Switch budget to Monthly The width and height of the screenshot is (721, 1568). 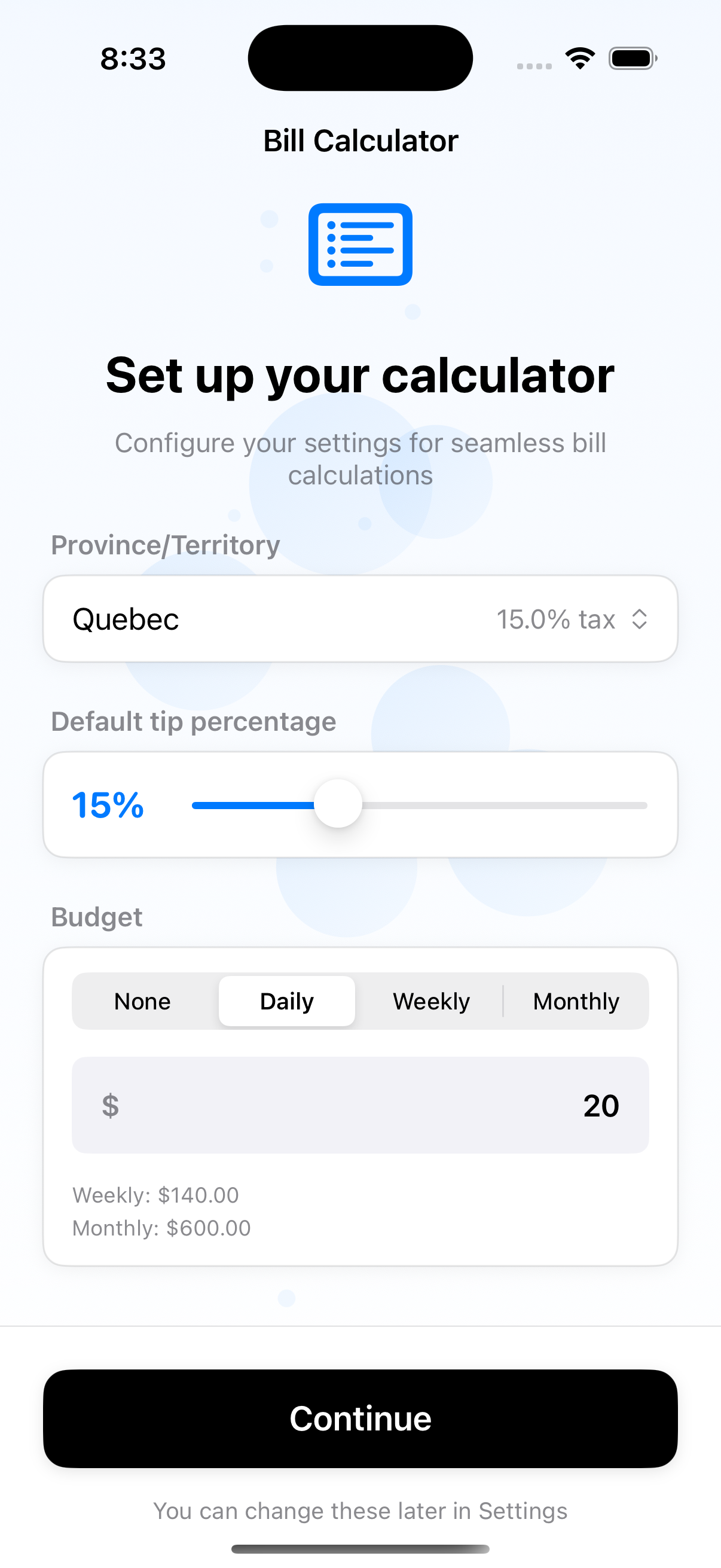[576, 1000]
